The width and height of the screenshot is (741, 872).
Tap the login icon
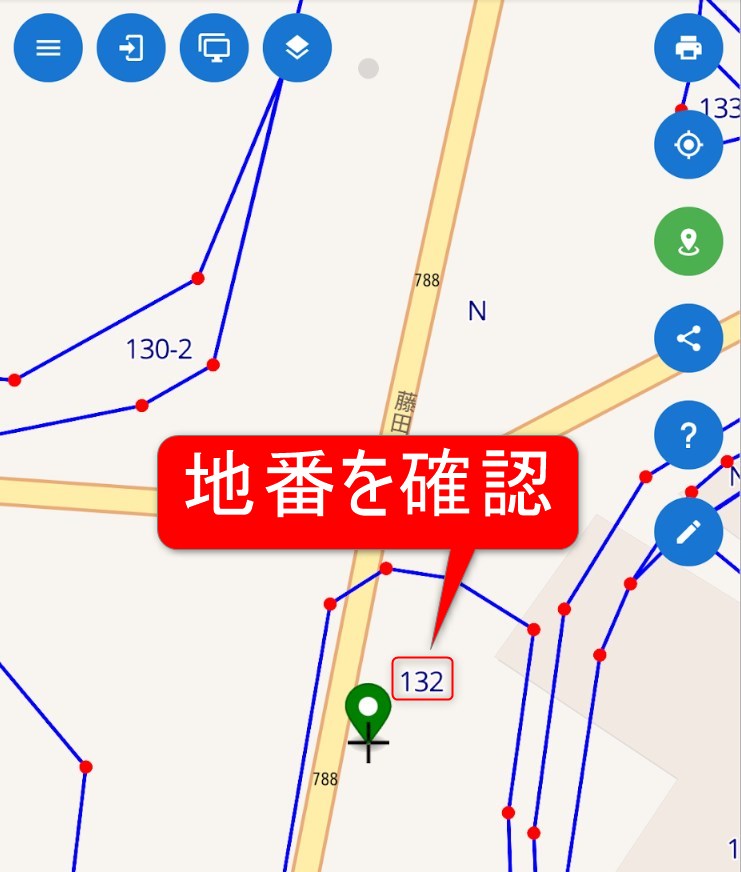(x=131, y=48)
